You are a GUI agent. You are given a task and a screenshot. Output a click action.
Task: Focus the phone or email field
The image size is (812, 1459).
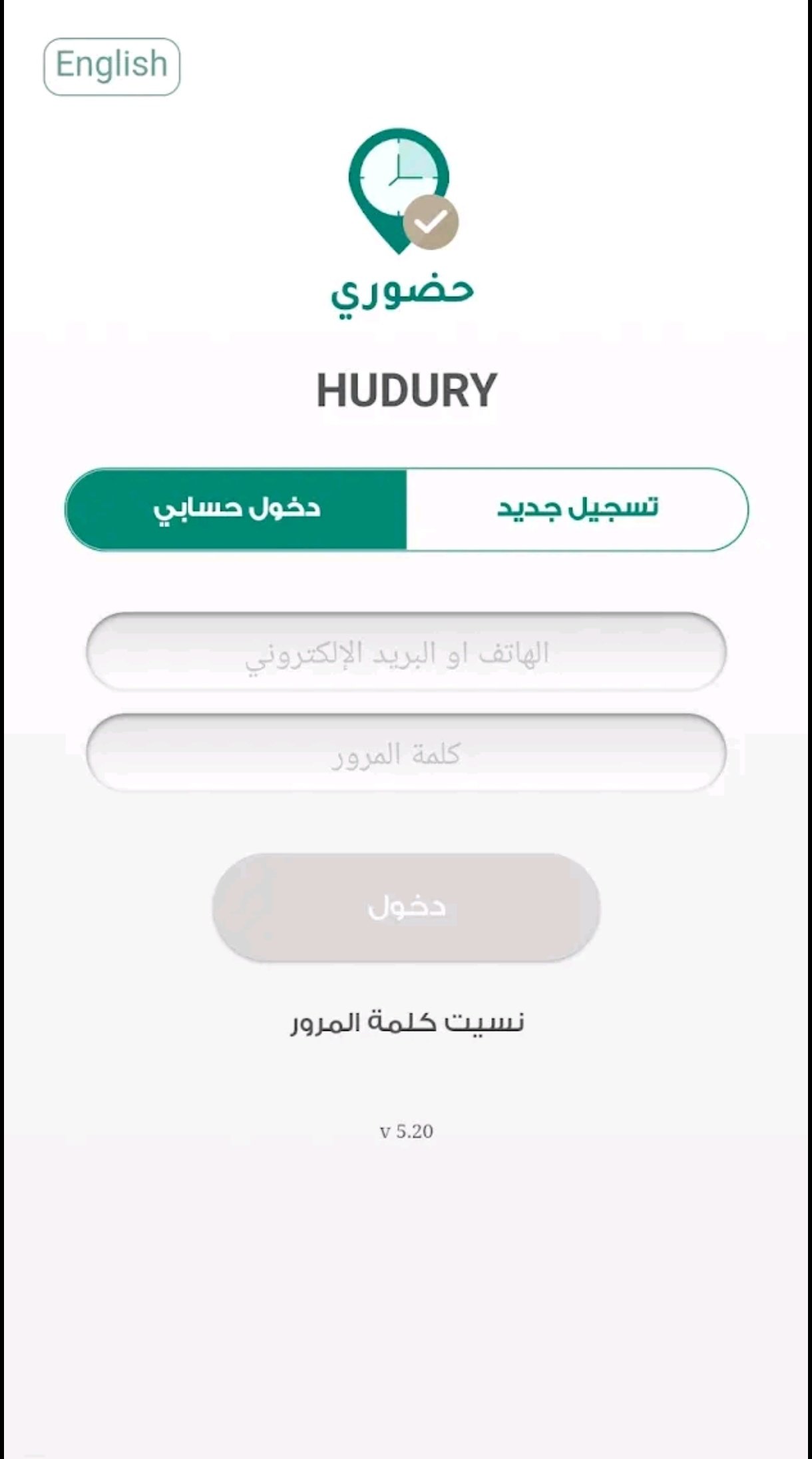[406, 652]
